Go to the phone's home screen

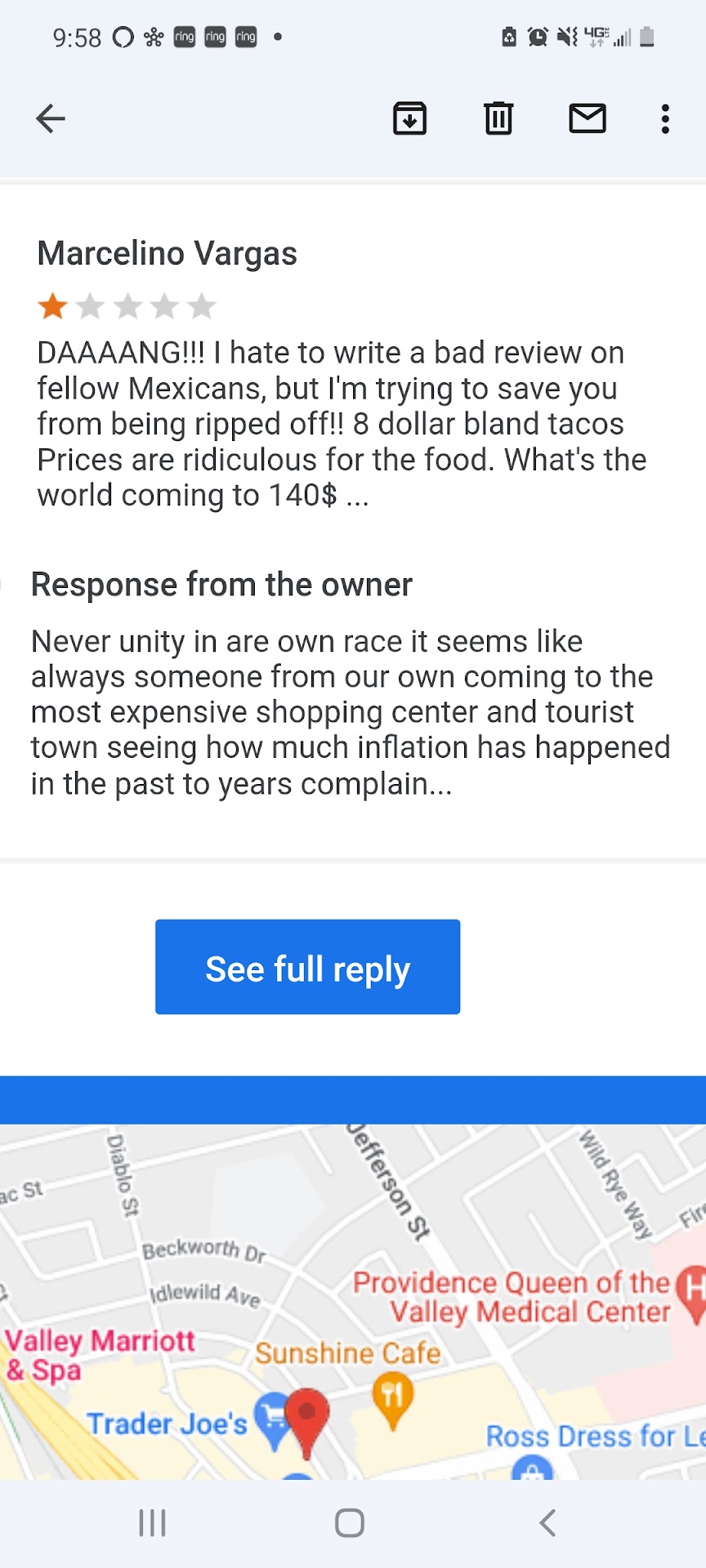click(350, 1523)
